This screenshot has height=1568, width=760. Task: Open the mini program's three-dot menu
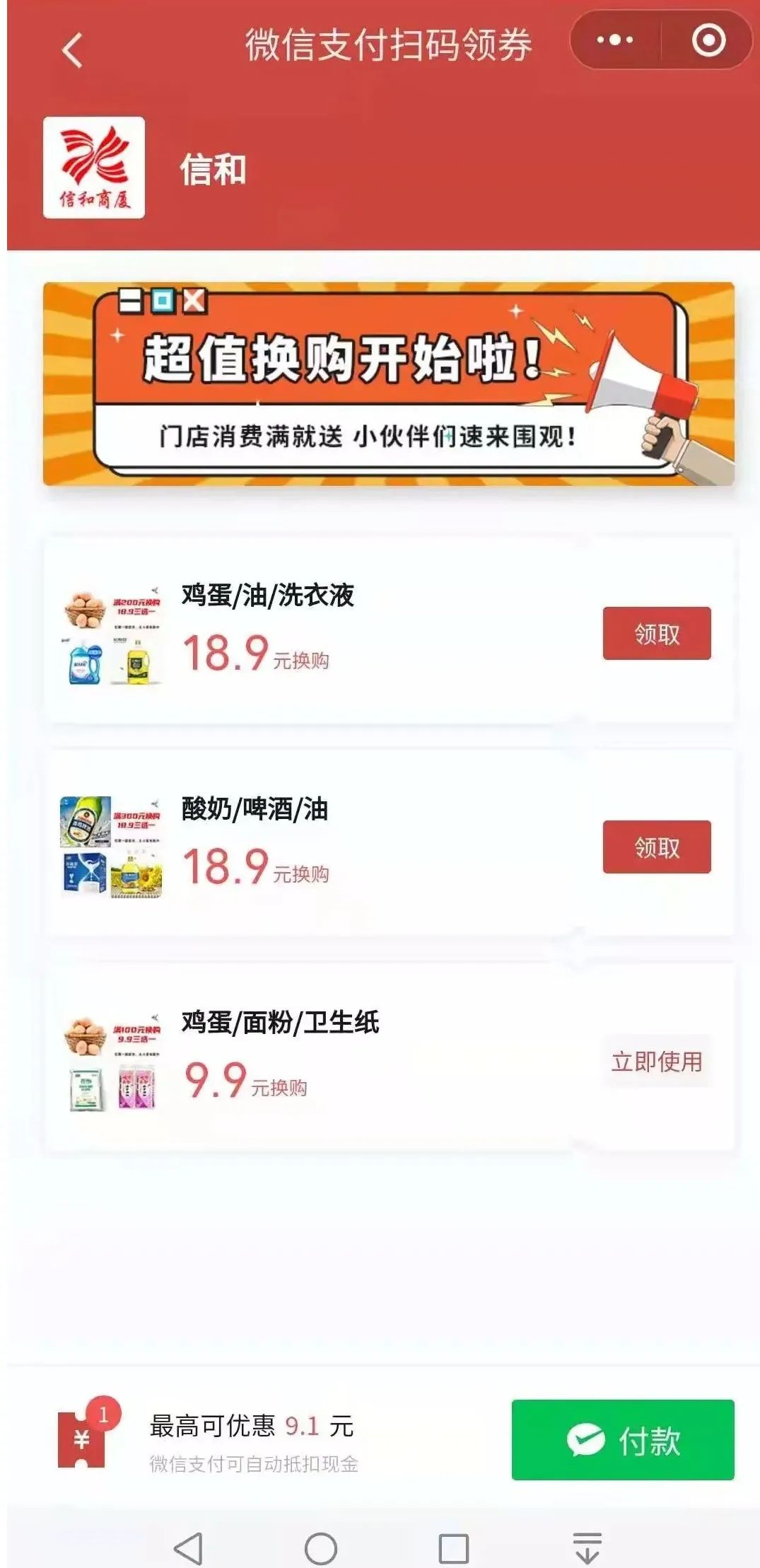(614, 40)
